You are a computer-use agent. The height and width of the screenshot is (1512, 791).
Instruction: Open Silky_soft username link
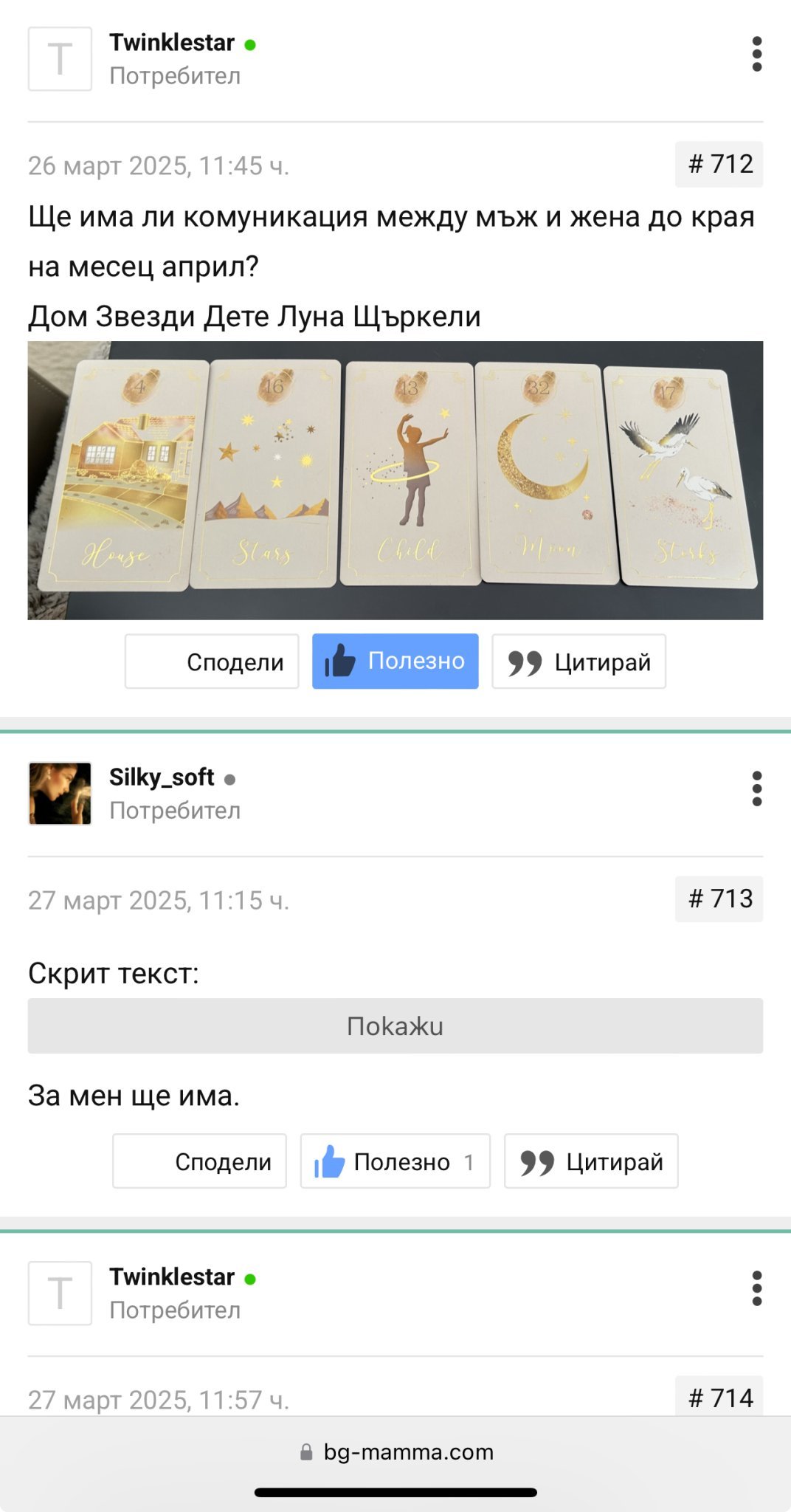pos(162,777)
